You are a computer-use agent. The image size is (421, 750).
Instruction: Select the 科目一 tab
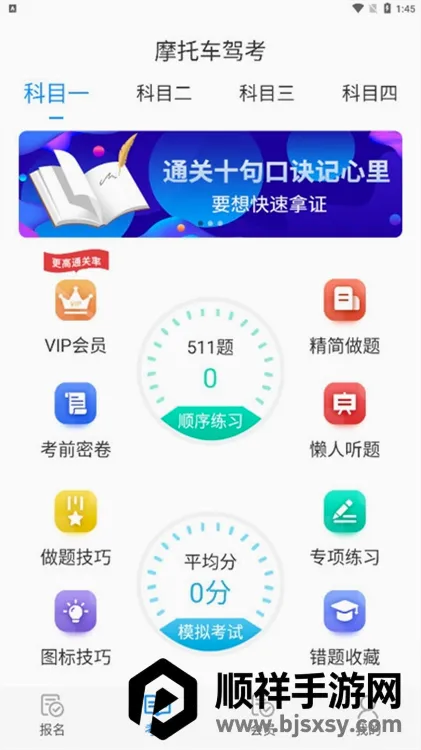click(x=56, y=93)
